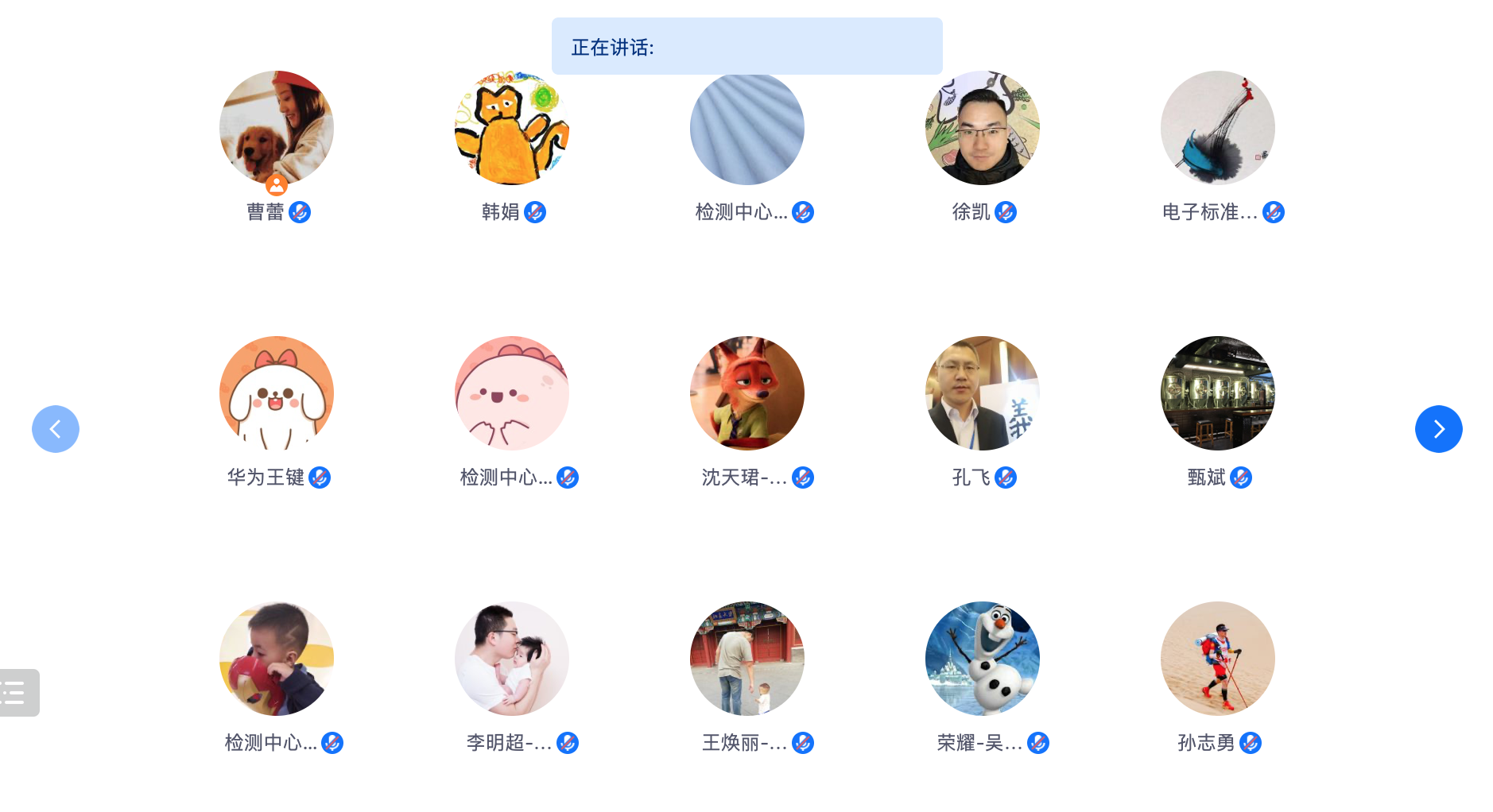Open participant 荣耀-吴… avatar
The height and width of the screenshot is (812, 1493).
983,659
